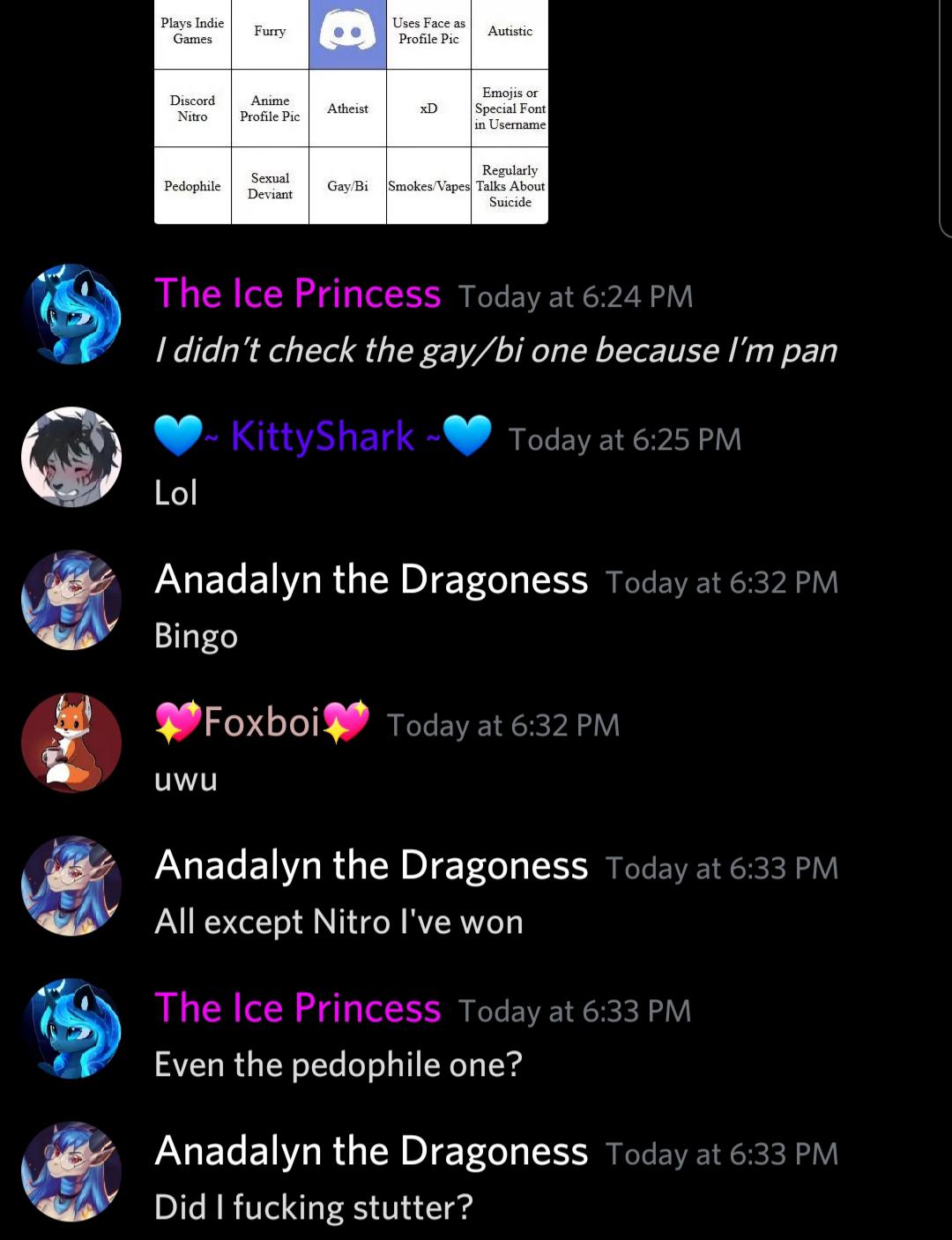Viewport: 952px width, 1240px height.
Task: Click the 'uwu' message from Foxboi
Action: tap(185, 779)
